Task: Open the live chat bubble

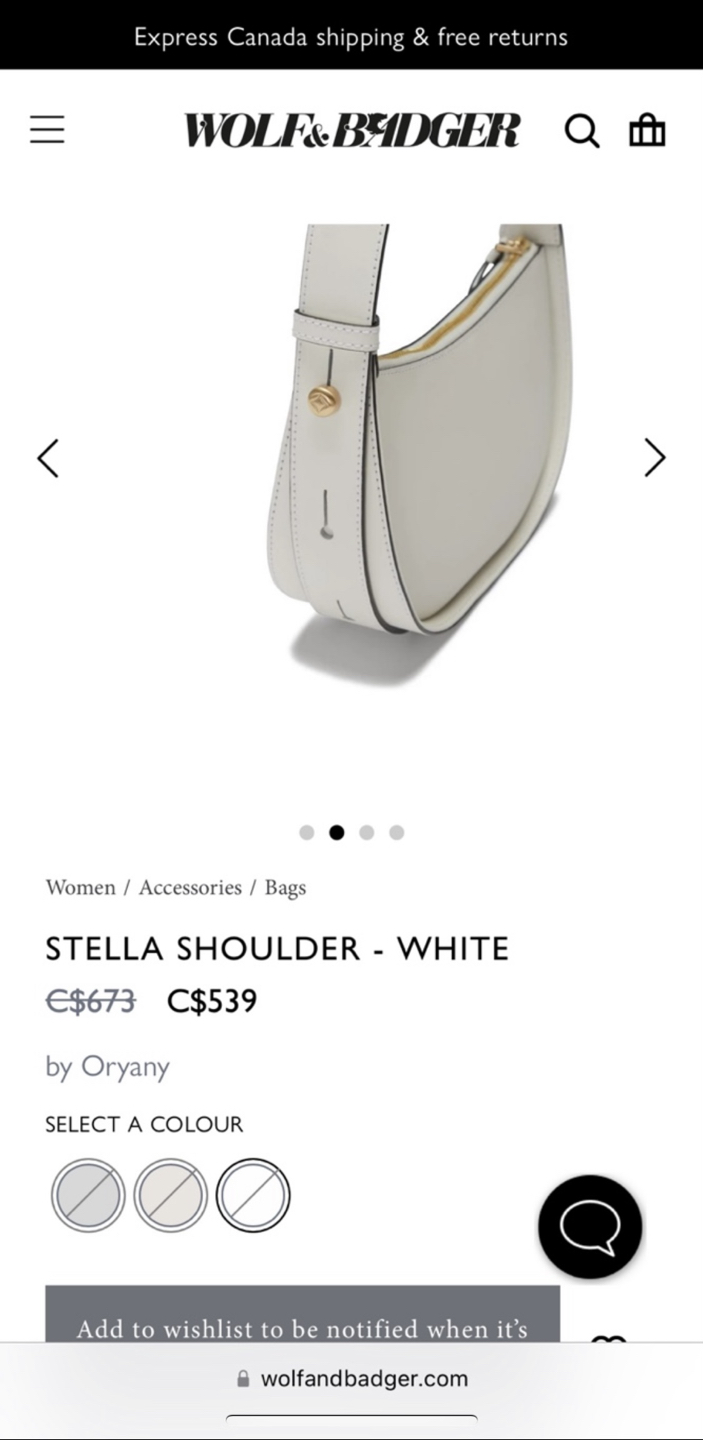Action: pos(590,1226)
